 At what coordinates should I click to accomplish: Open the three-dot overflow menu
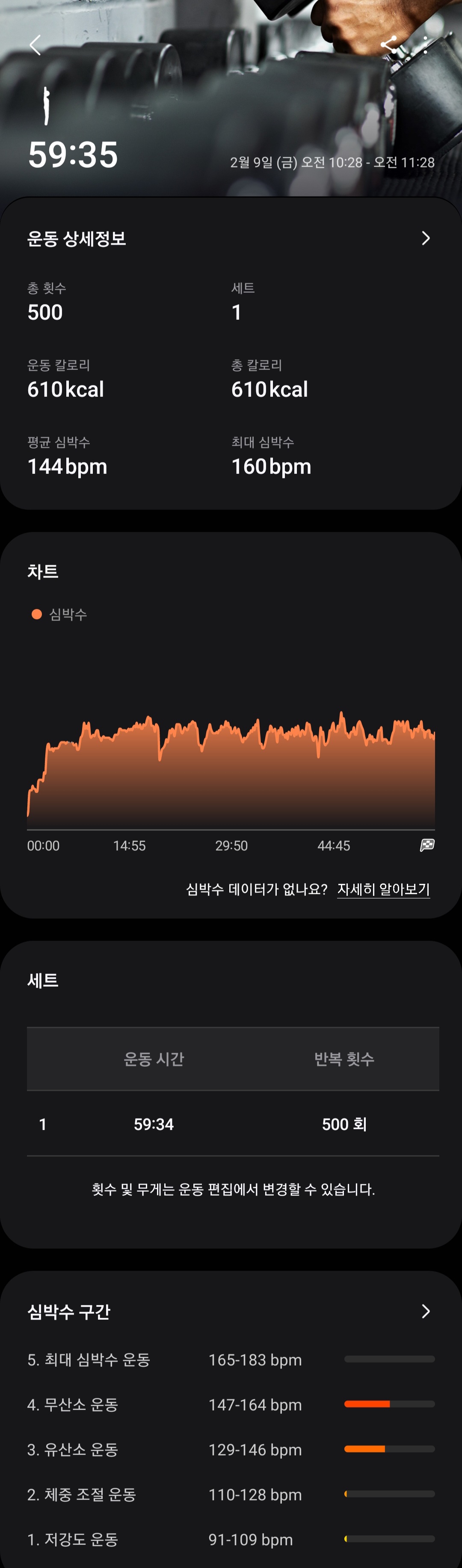pos(426,45)
